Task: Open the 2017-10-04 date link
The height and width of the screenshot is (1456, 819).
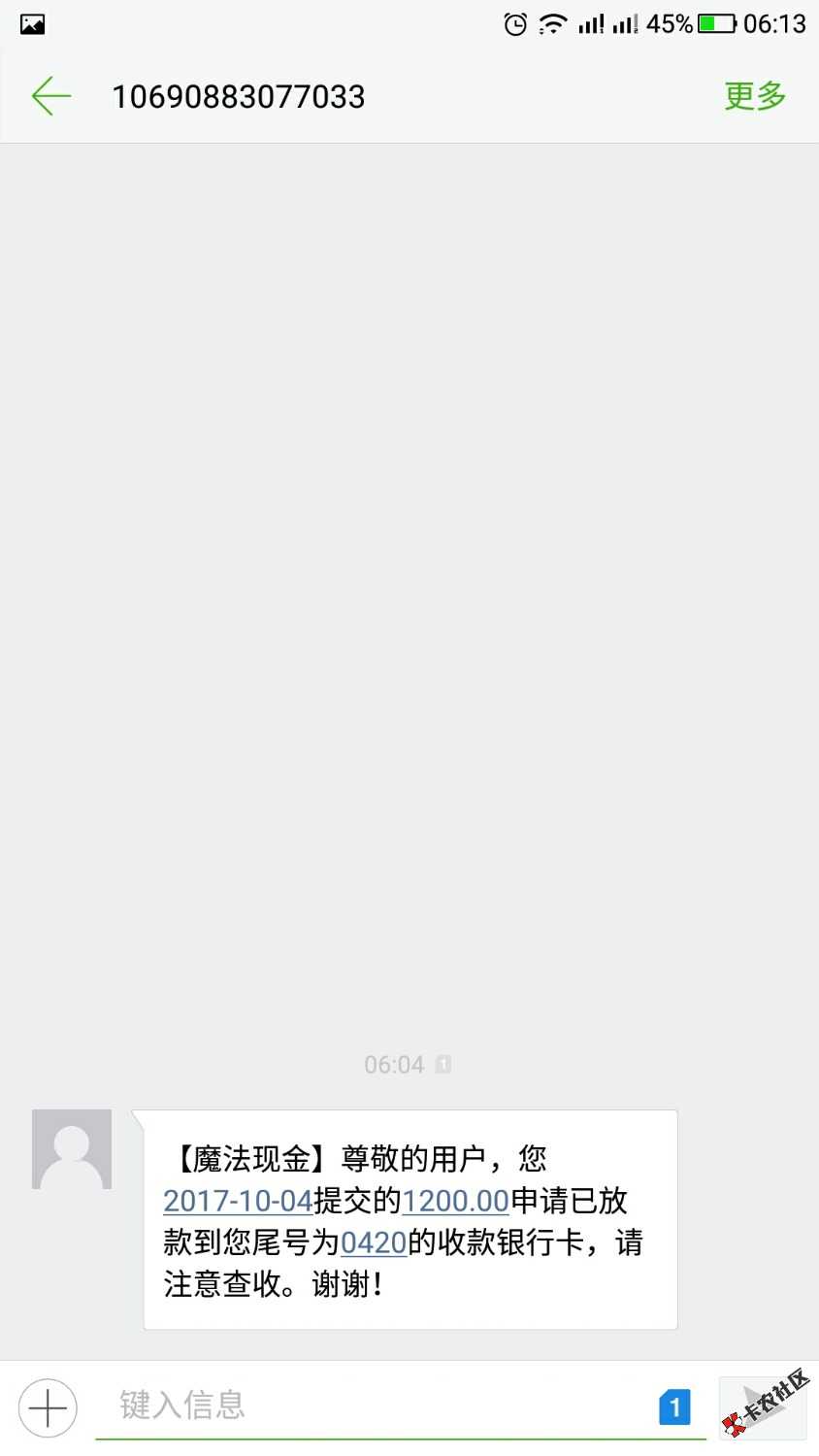Action: 238,1201
